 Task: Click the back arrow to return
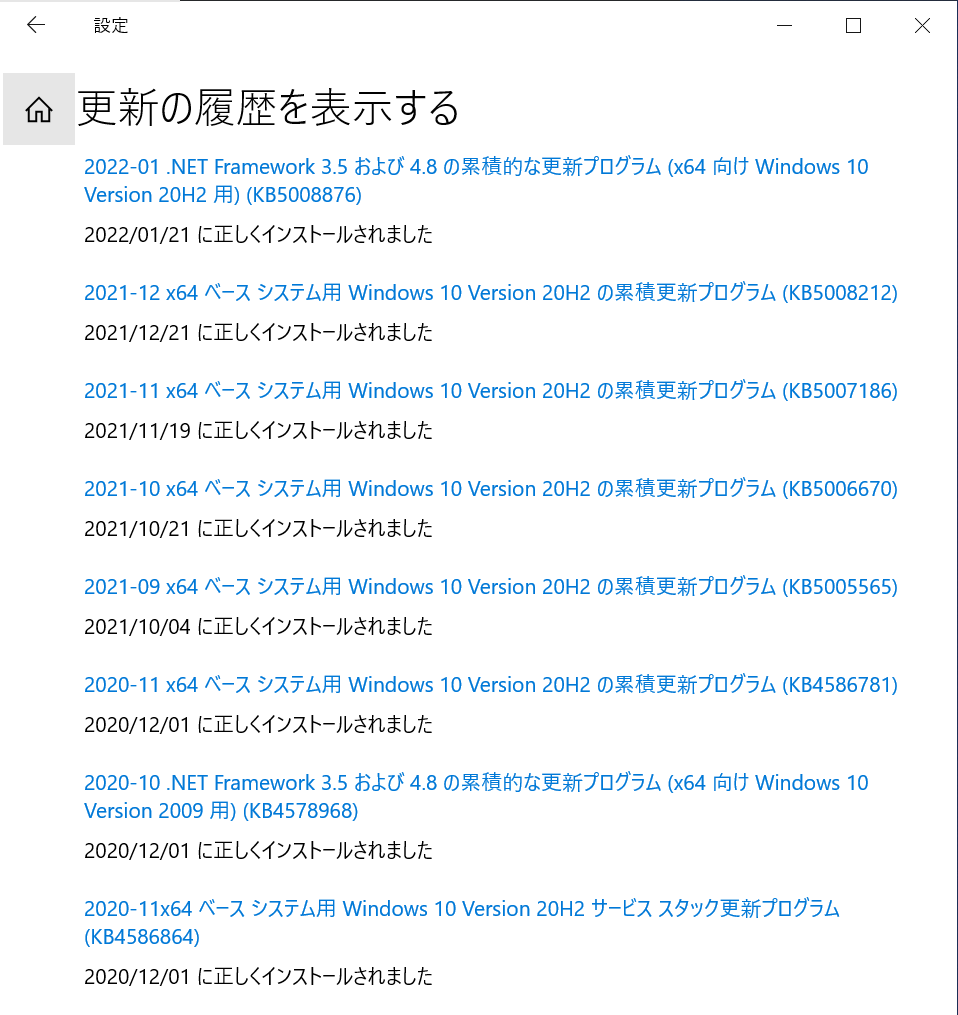[36, 25]
